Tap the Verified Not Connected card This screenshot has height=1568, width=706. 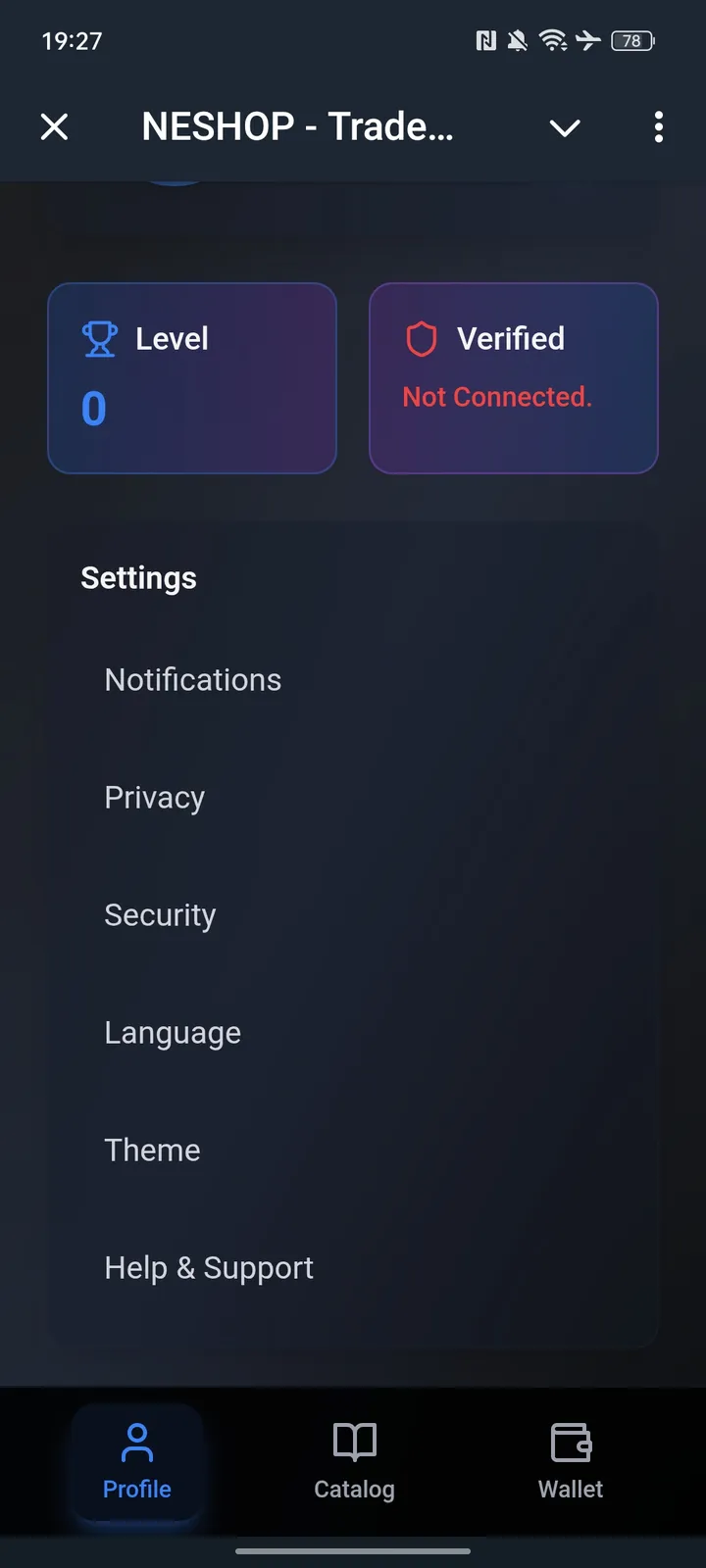click(513, 378)
